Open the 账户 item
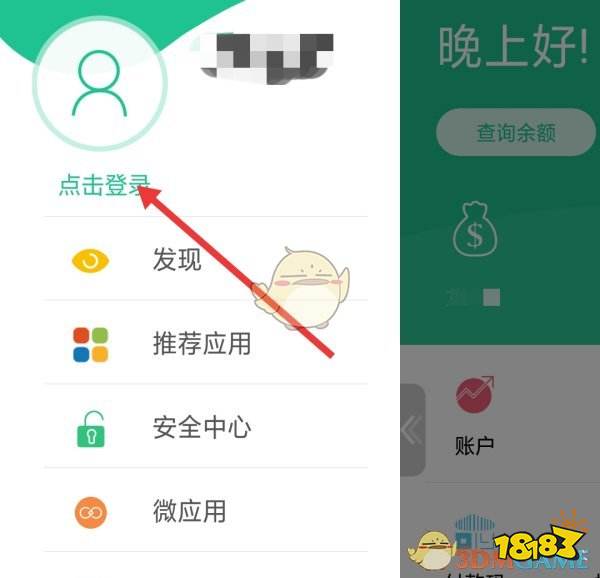Viewport: 600px width, 578px height. click(x=475, y=415)
